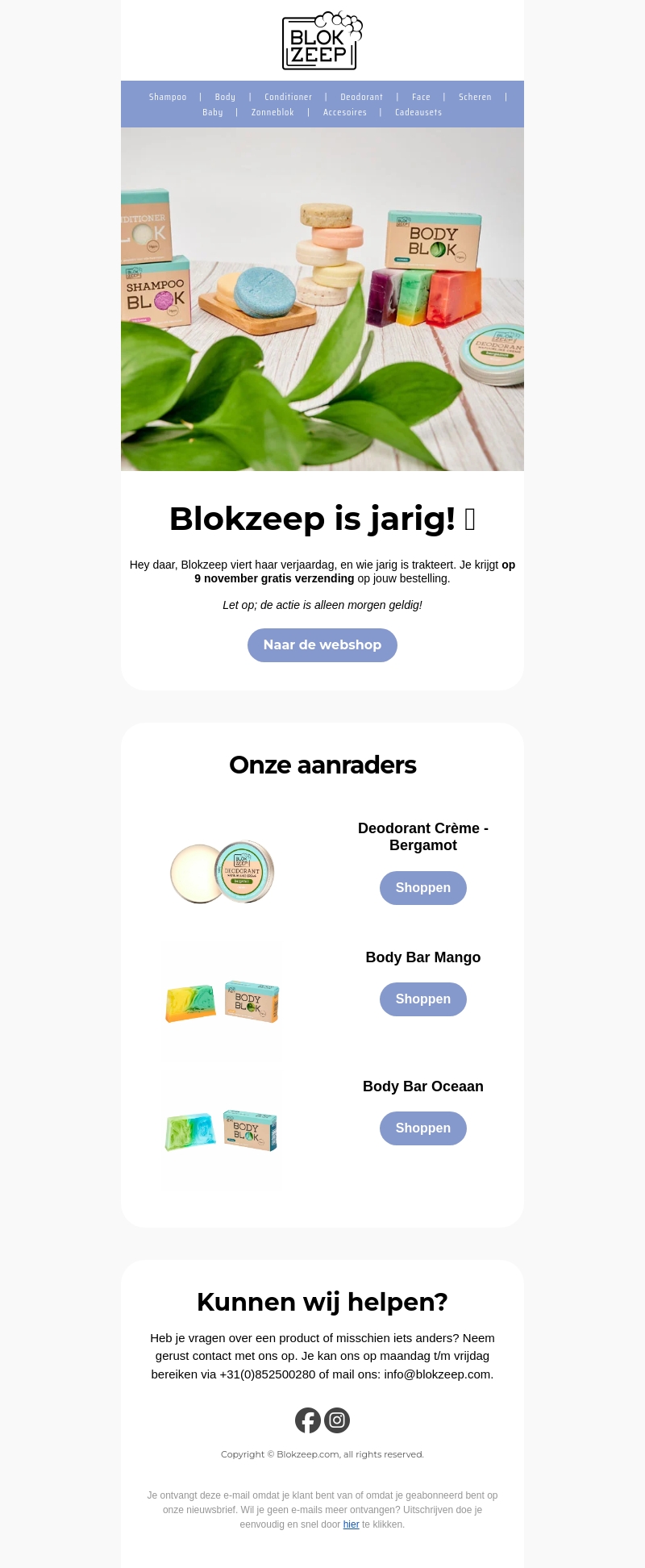Select the Deodorant menu link
Image resolution: width=645 pixels, height=1568 pixels.
(x=361, y=97)
